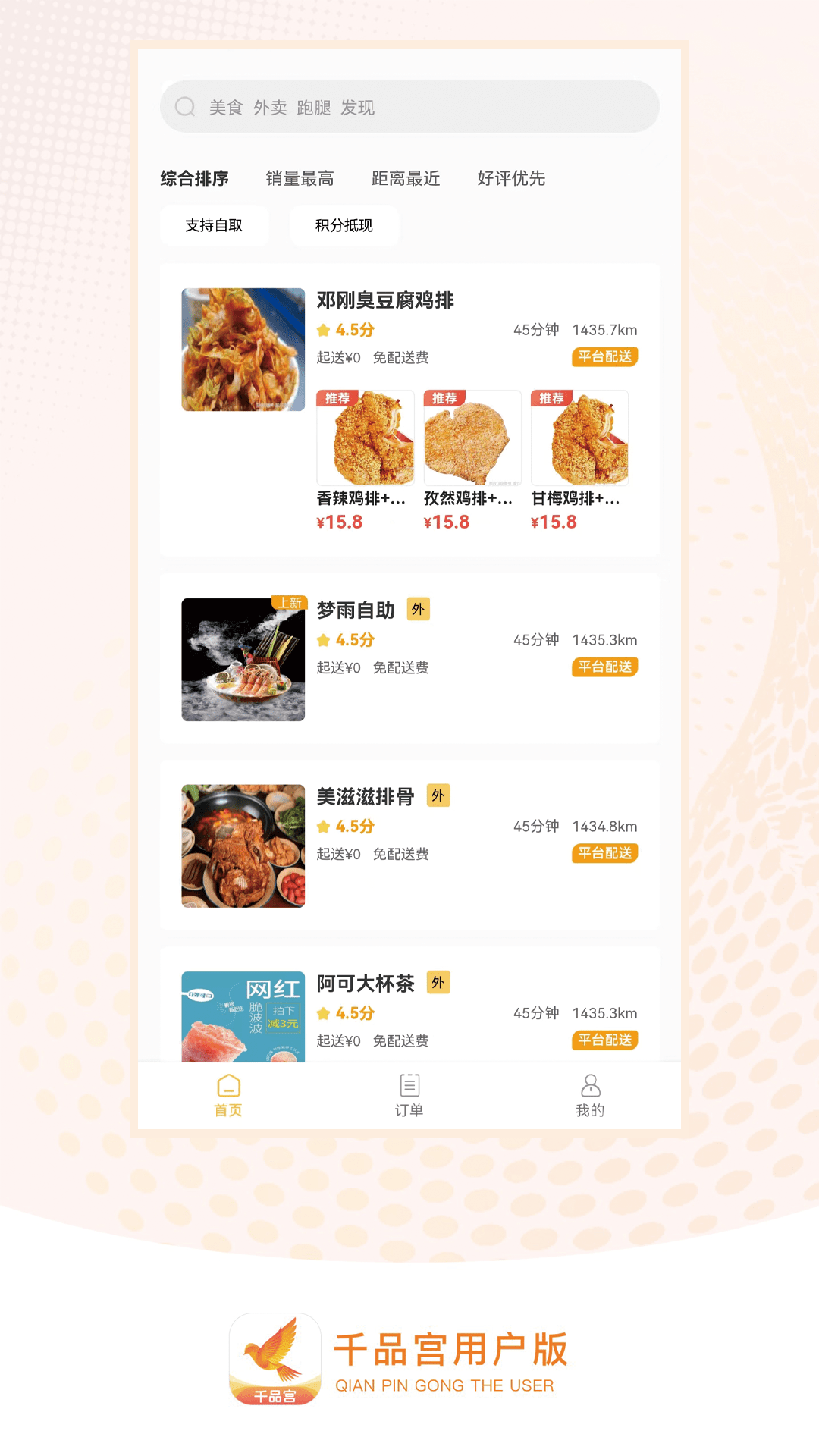The width and height of the screenshot is (819, 1456).
Task: Switch to the 综合排序 tab
Action: pos(195,179)
